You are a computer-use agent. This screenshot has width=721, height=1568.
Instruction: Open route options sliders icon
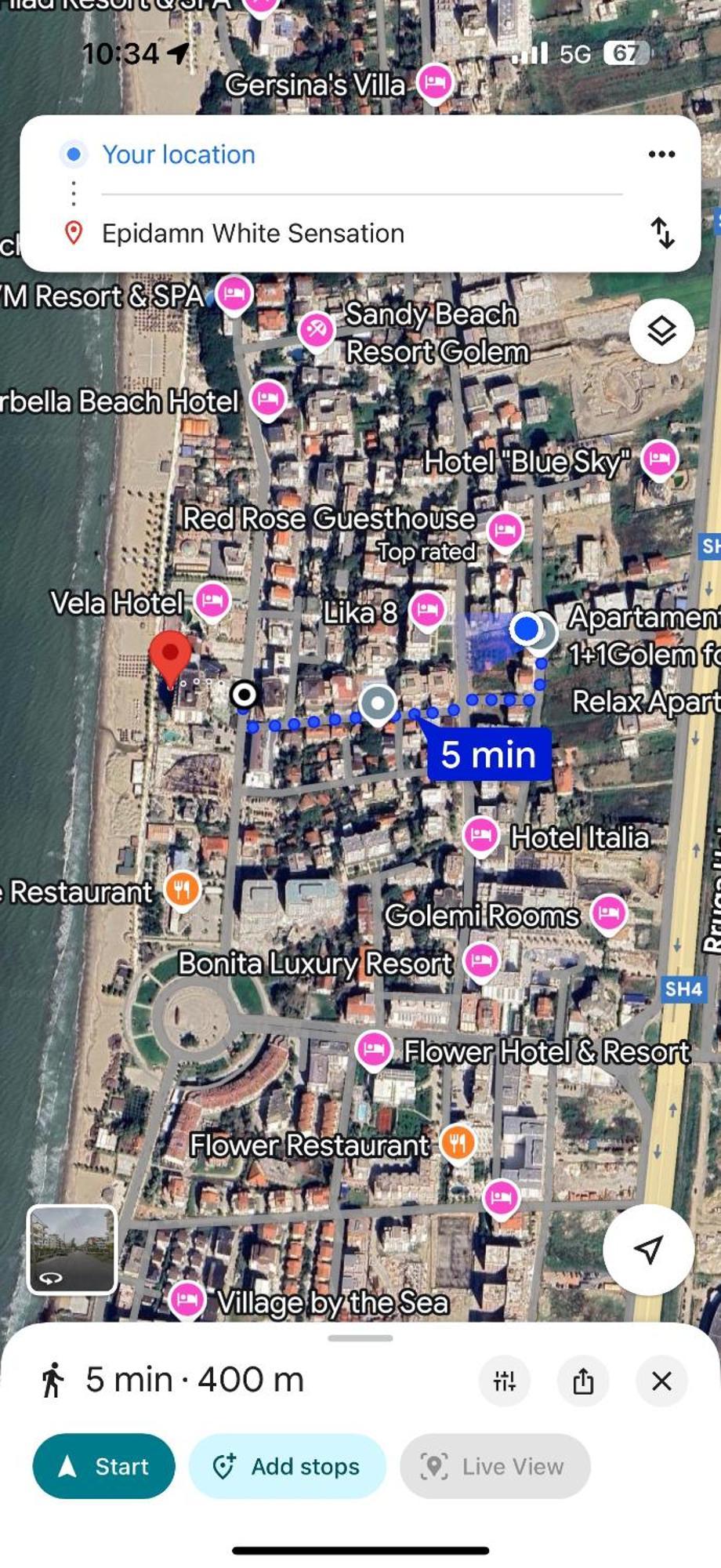tap(505, 1381)
